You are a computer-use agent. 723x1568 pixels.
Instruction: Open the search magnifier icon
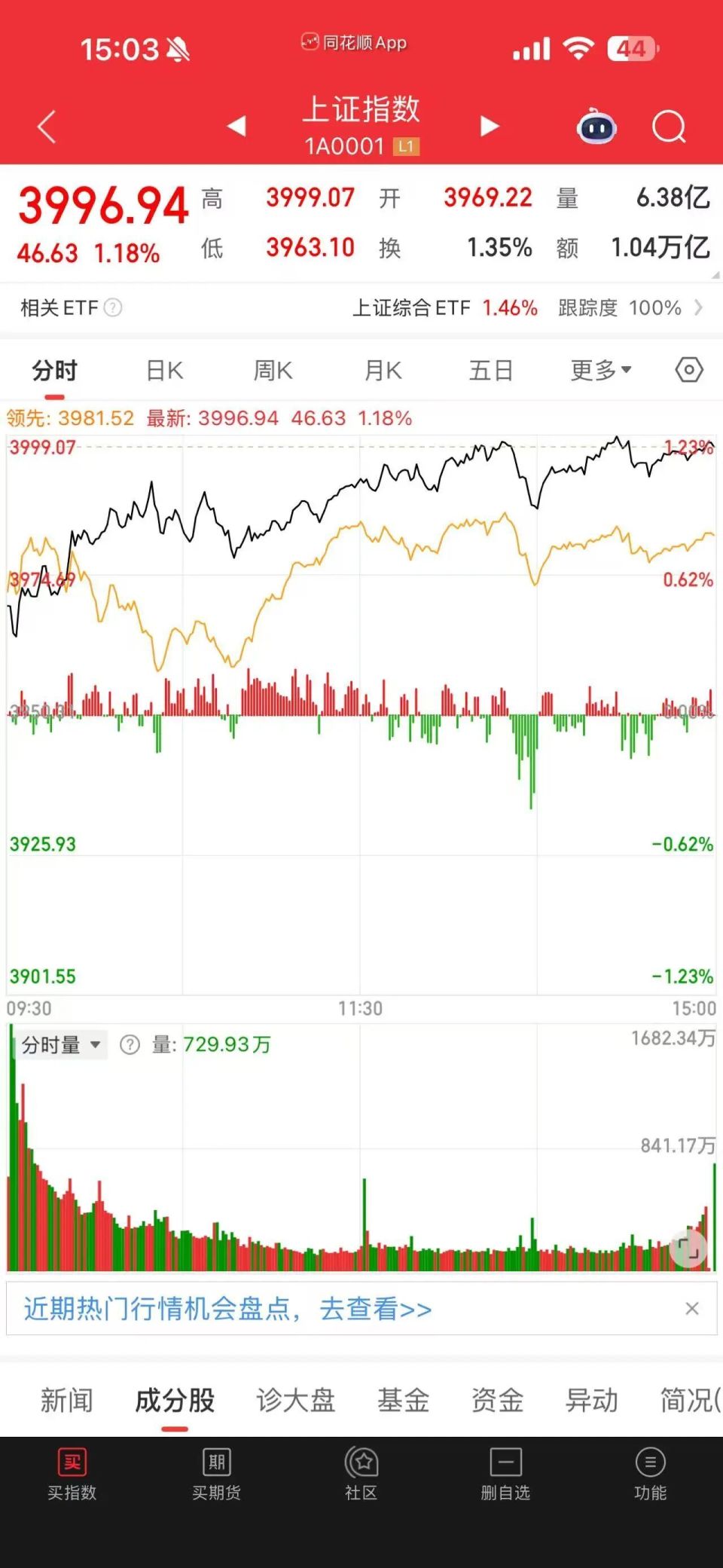[667, 127]
